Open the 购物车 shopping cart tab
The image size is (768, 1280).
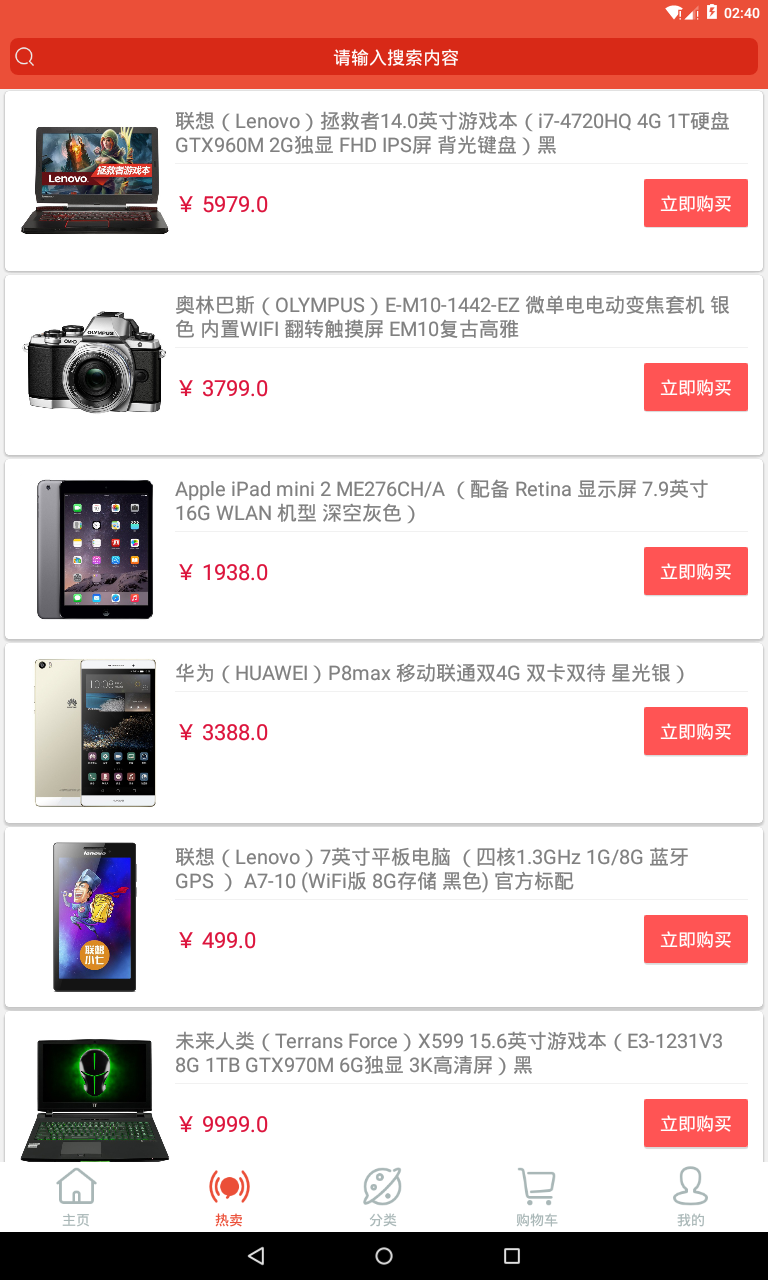coord(537,1197)
